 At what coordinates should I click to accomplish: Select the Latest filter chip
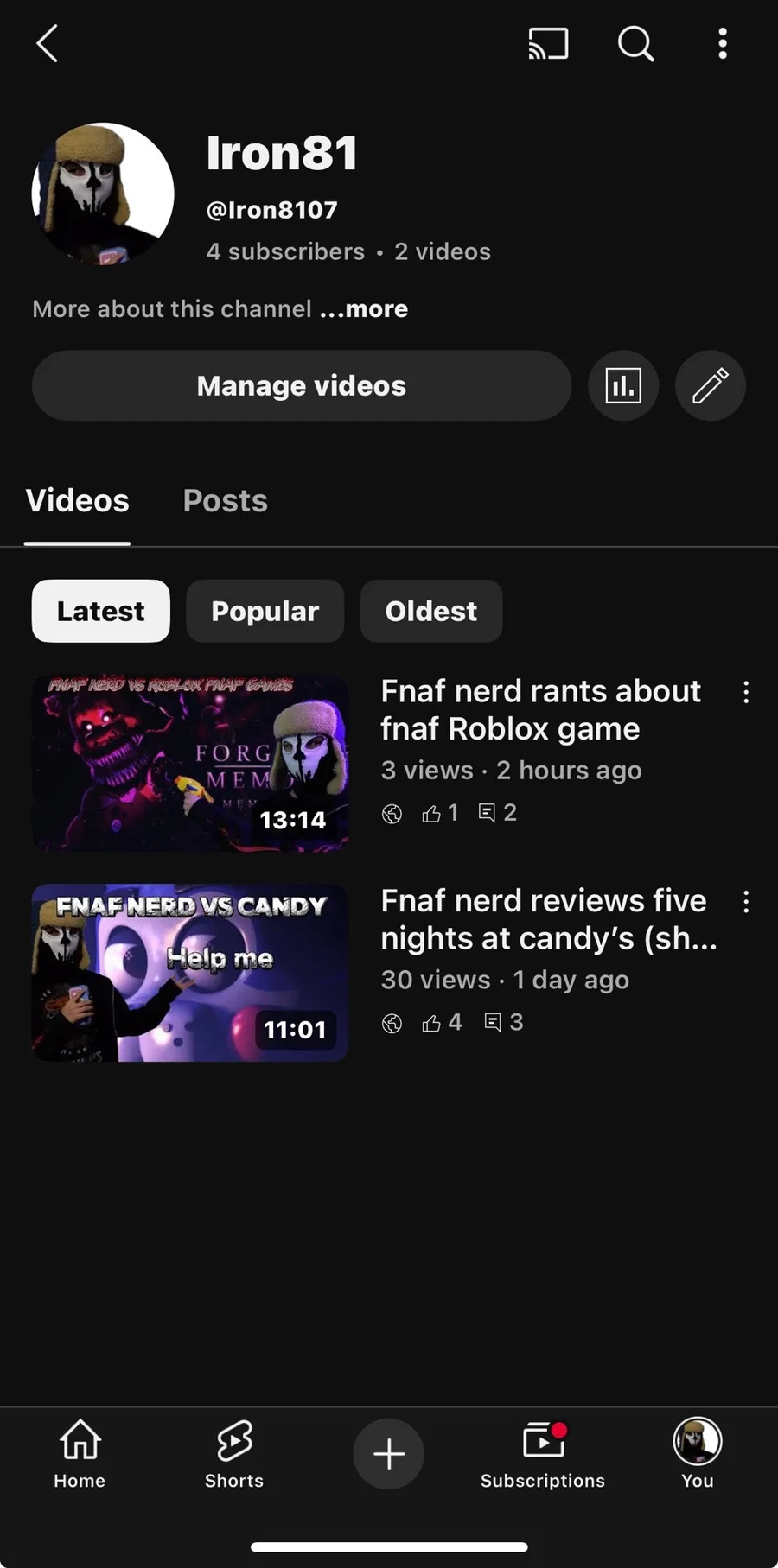pyautogui.click(x=101, y=612)
